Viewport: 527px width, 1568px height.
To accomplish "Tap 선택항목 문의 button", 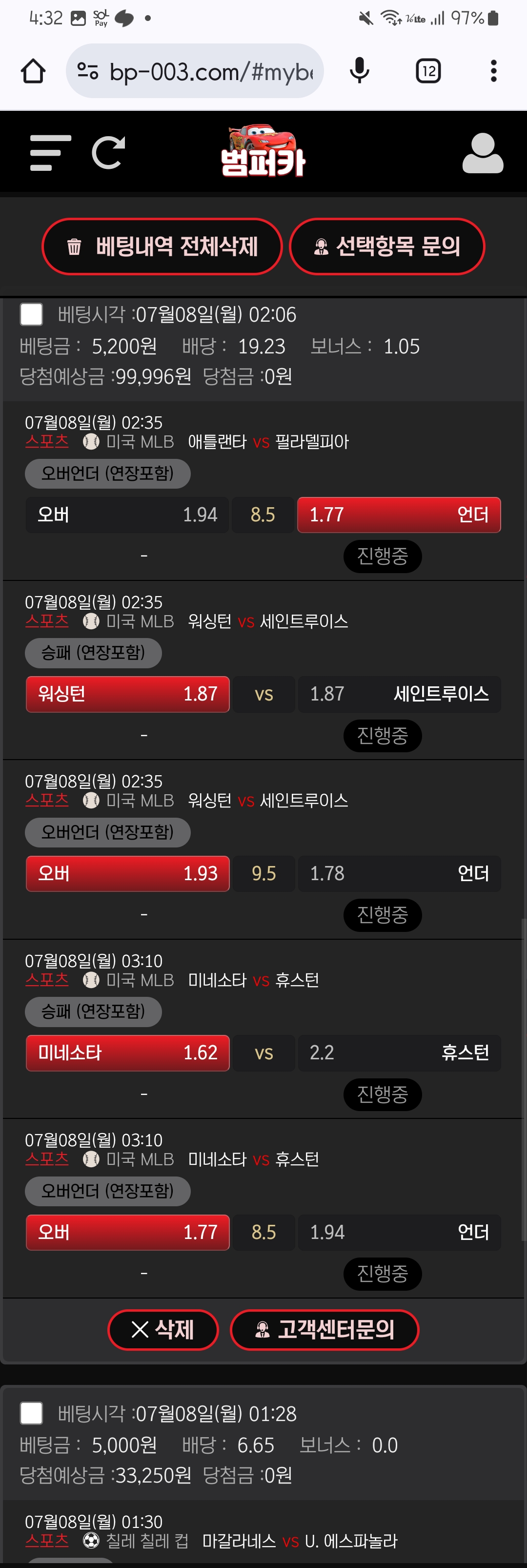I will click(387, 247).
